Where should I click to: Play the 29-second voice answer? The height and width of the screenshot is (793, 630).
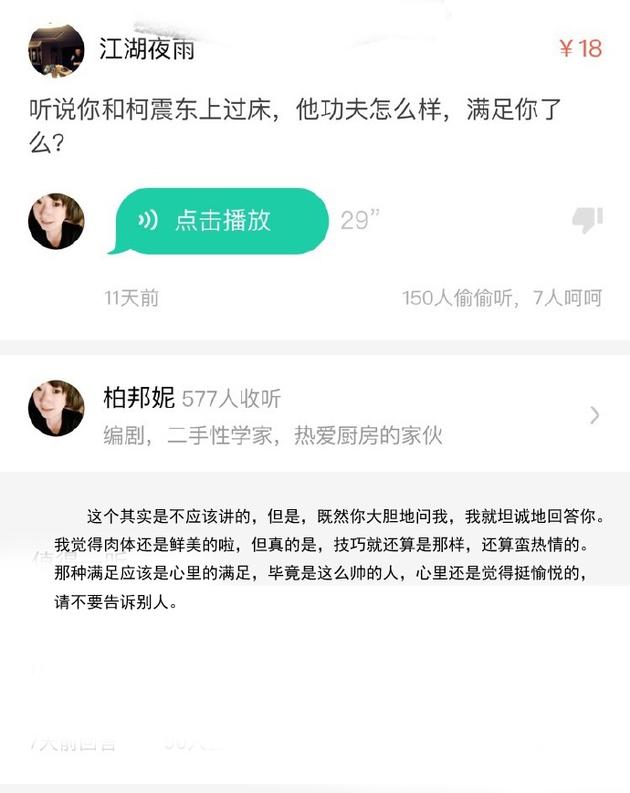pyautogui.click(x=221, y=221)
